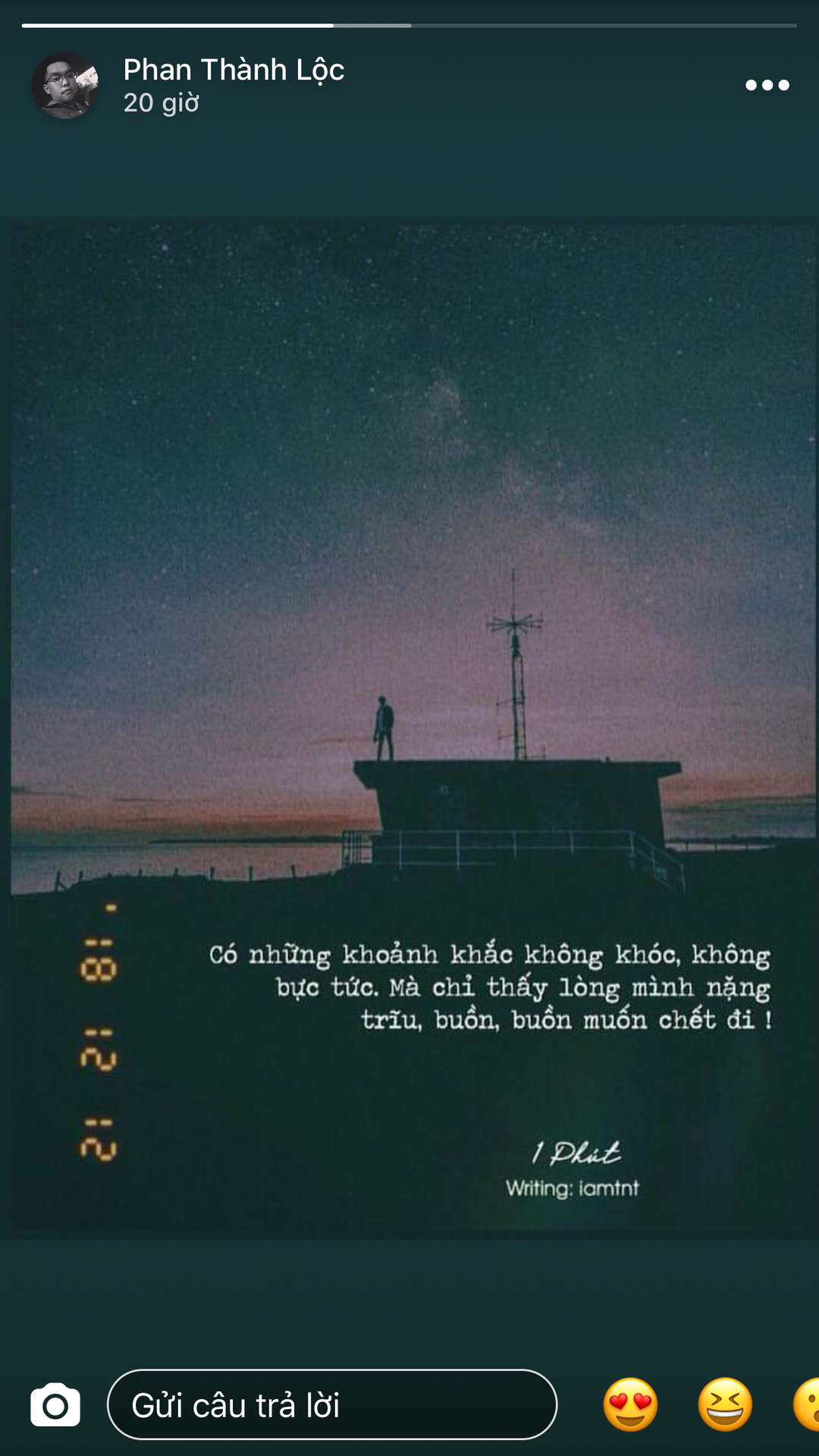React with the surprised emoji
Image resolution: width=819 pixels, height=1456 pixels.
806,1404
